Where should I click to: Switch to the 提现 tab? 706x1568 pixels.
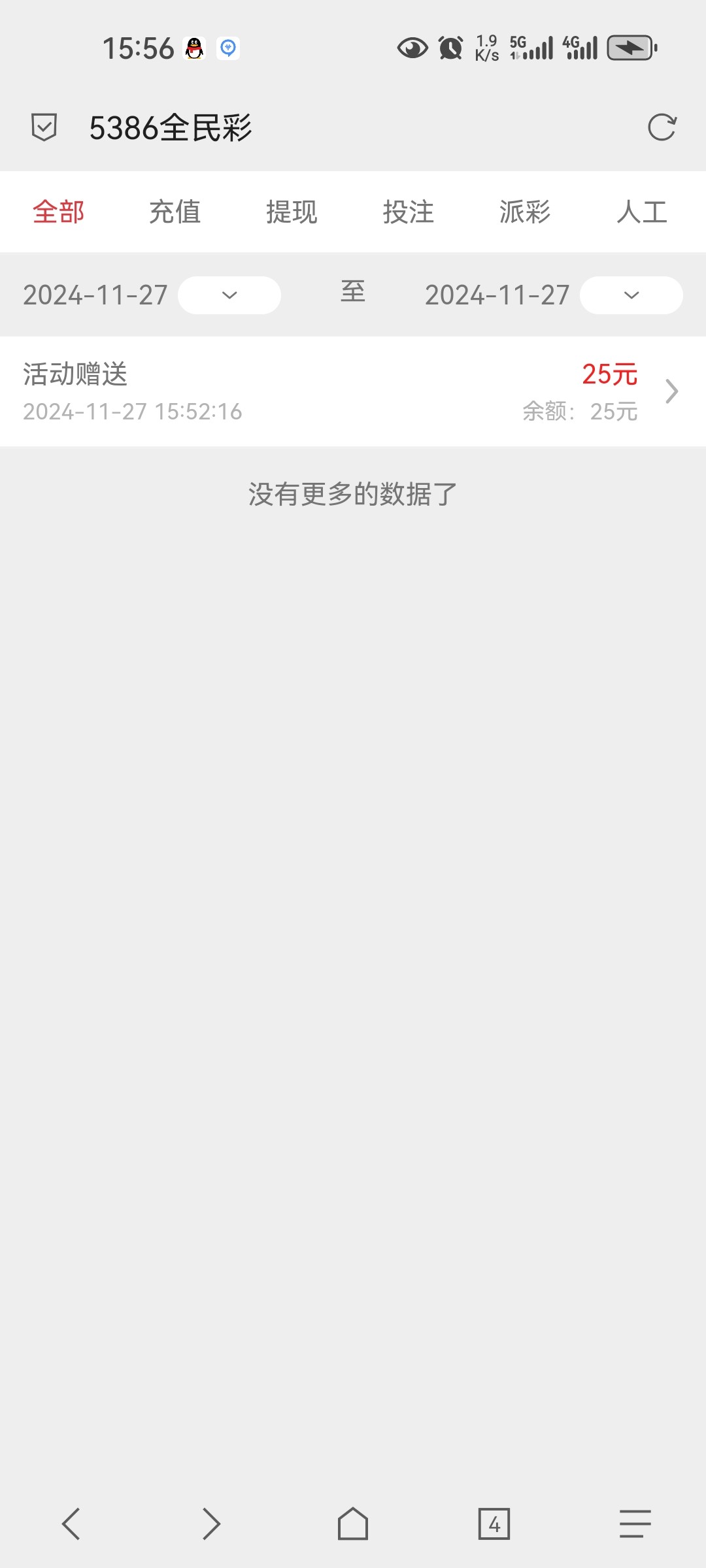[292, 212]
